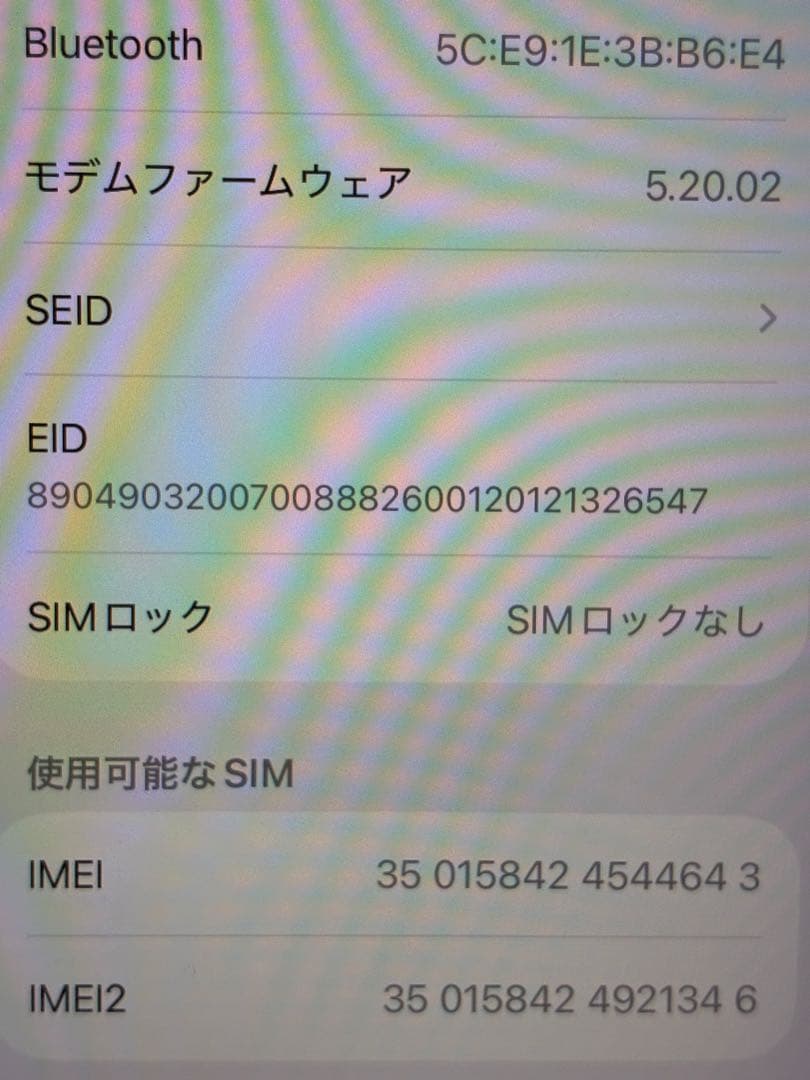Click the Bluetooth label

click(x=113, y=45)
